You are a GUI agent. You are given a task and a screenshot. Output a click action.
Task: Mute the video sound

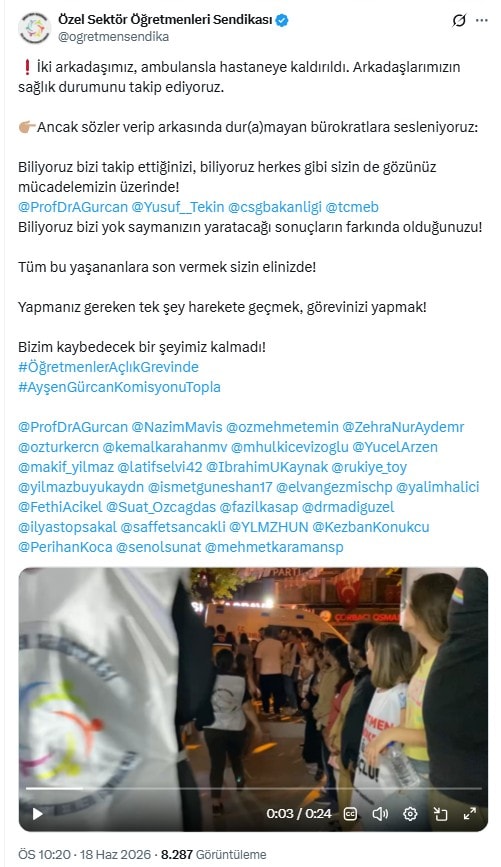pos(380,813)
